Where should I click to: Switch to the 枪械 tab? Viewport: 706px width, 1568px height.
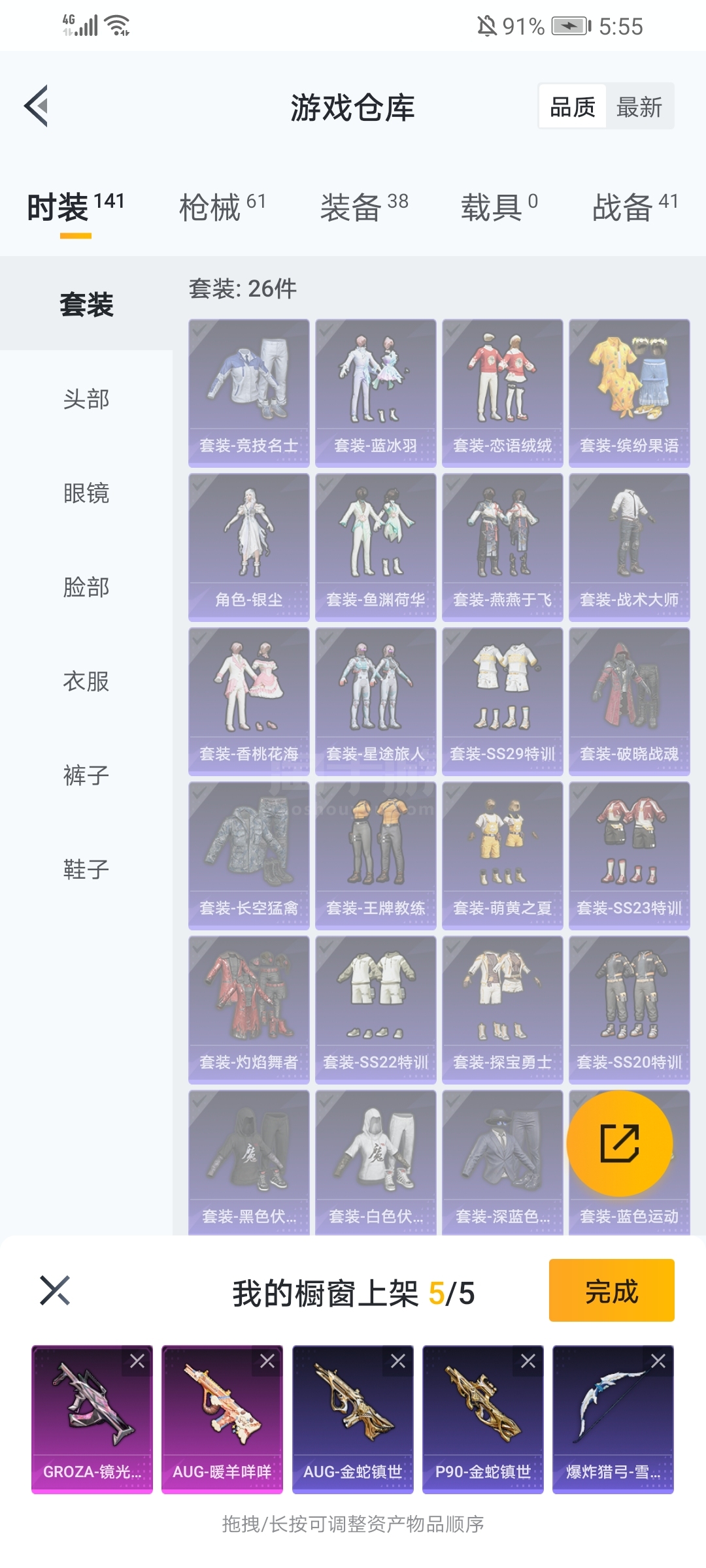pos(222,208)
